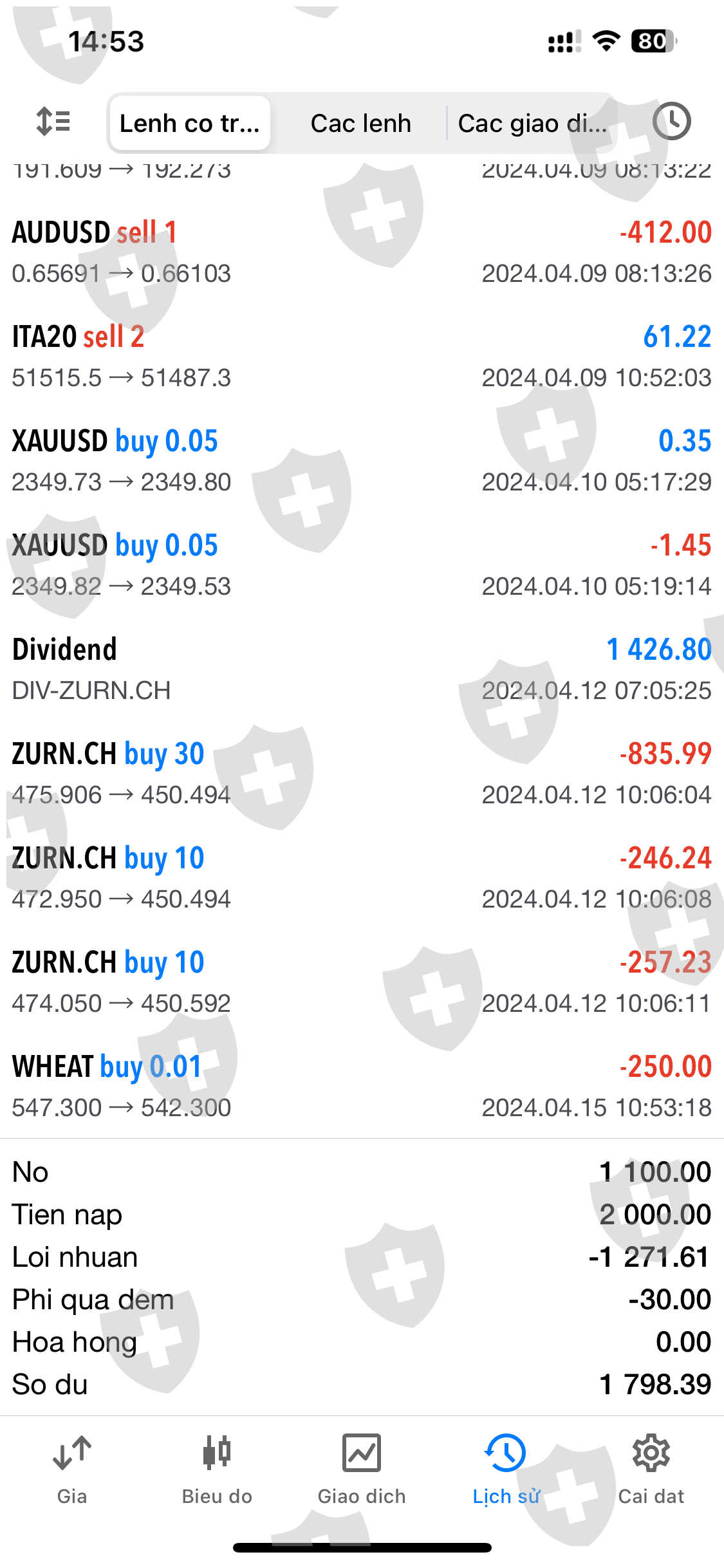Show the Cac giao di... segment

[x=532, y=123]
